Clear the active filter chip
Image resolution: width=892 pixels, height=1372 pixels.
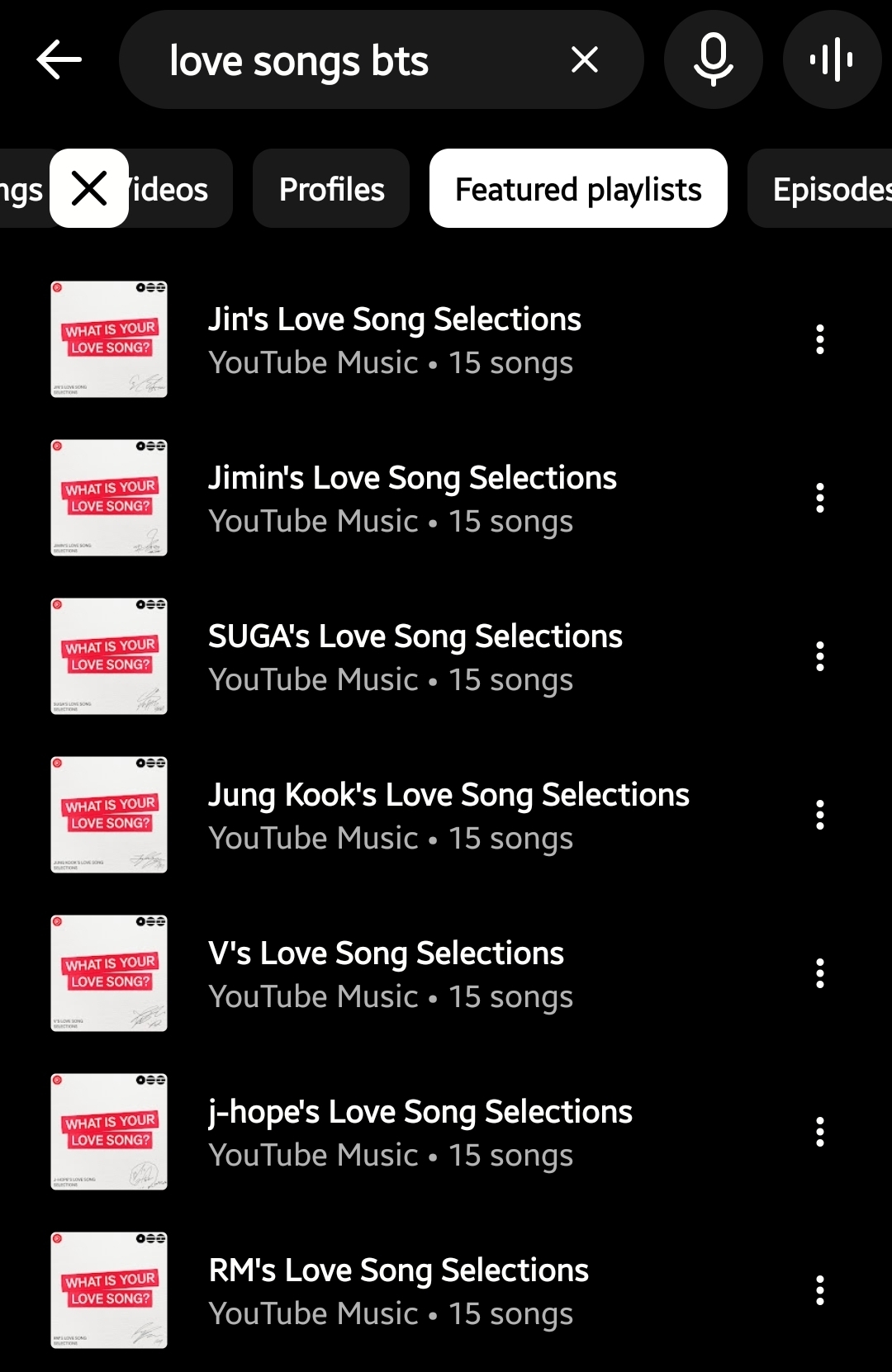(x=89, y=188)
